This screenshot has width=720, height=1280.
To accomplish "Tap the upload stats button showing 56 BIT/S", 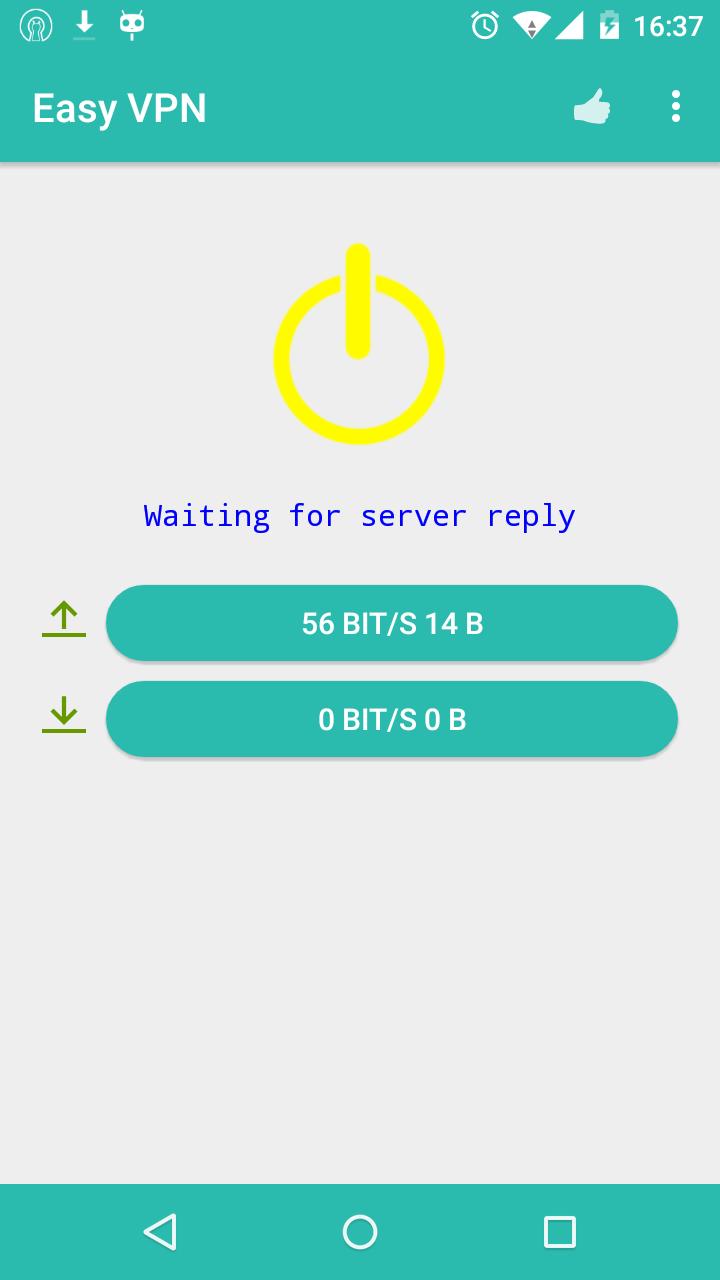I will (x=392, y=623).
